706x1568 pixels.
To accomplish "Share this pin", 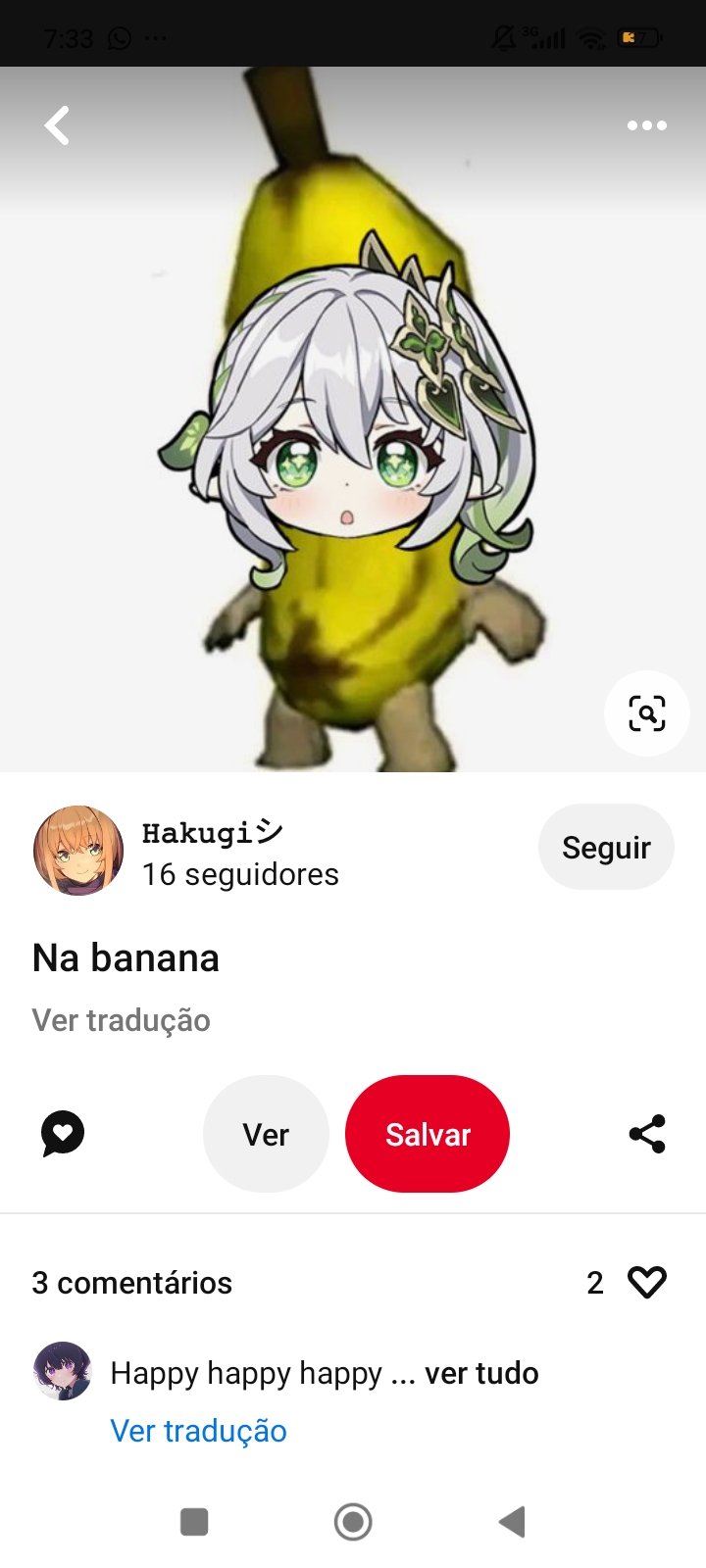I will pos(646,1134).
